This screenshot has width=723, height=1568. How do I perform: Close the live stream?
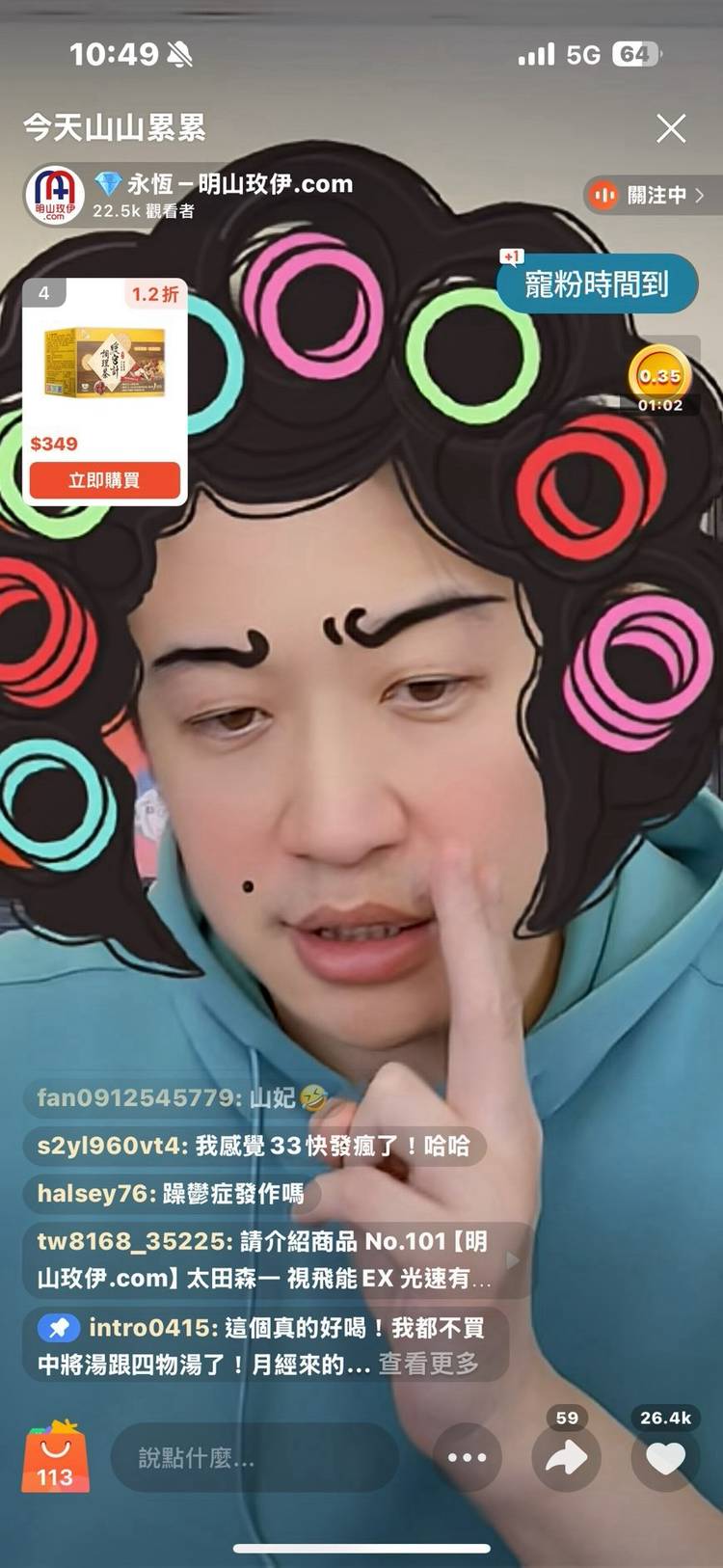(x=671, y=128)
